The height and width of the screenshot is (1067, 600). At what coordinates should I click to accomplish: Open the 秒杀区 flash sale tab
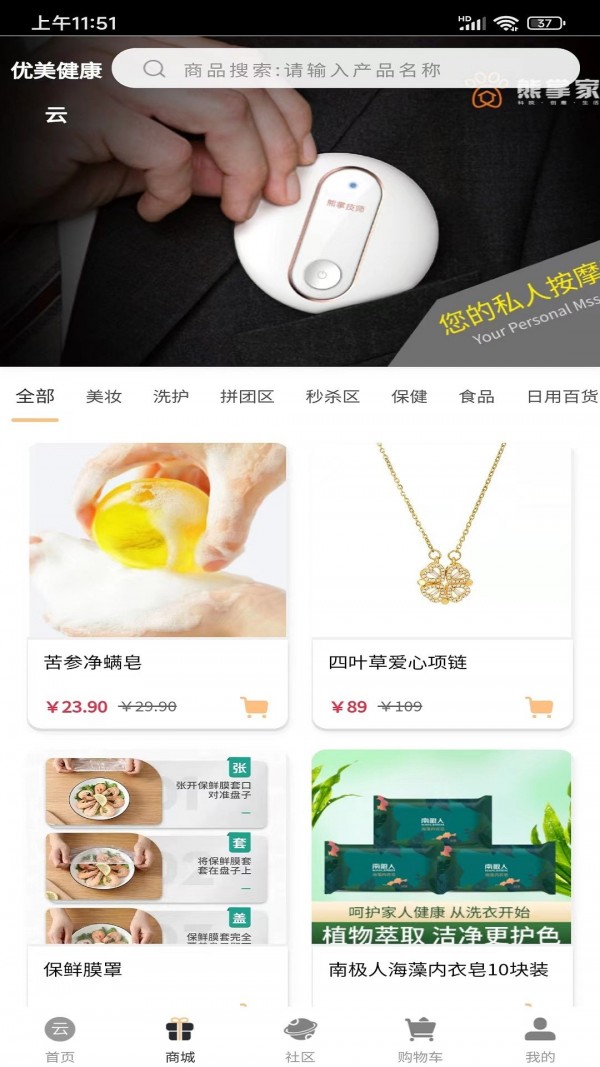pos(333,396)
